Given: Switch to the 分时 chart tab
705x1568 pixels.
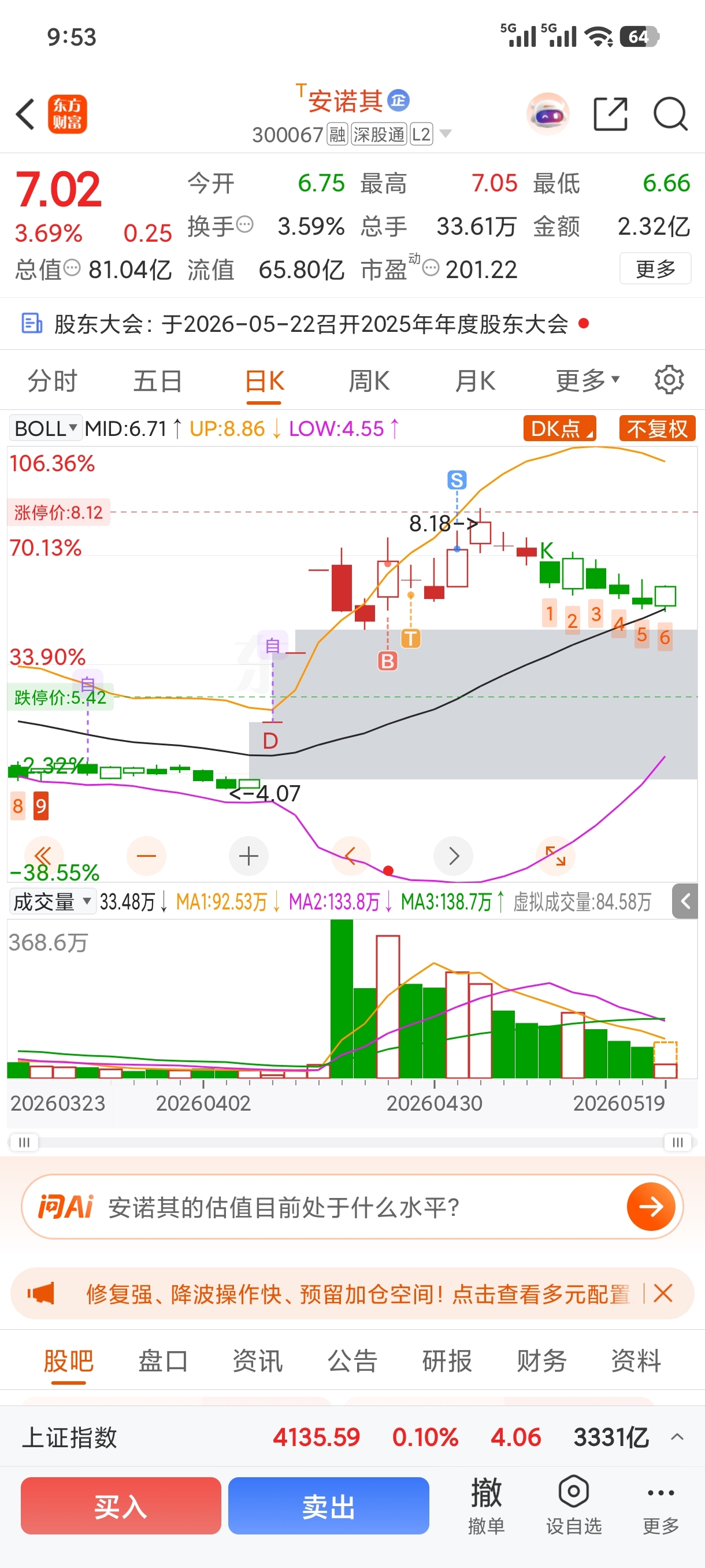Looking at the screenshot, I should tap(53, 381).
